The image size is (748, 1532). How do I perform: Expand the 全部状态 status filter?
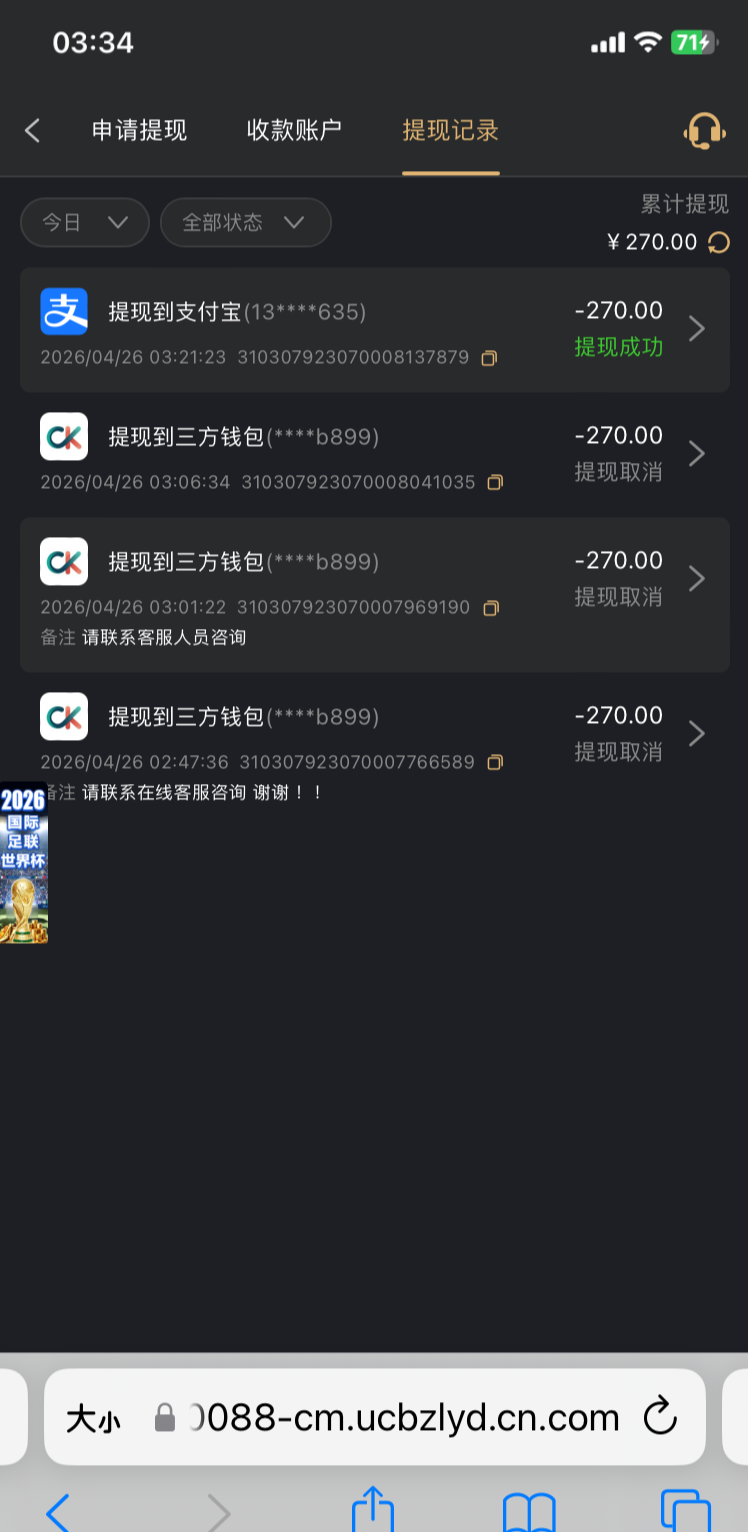245,222
